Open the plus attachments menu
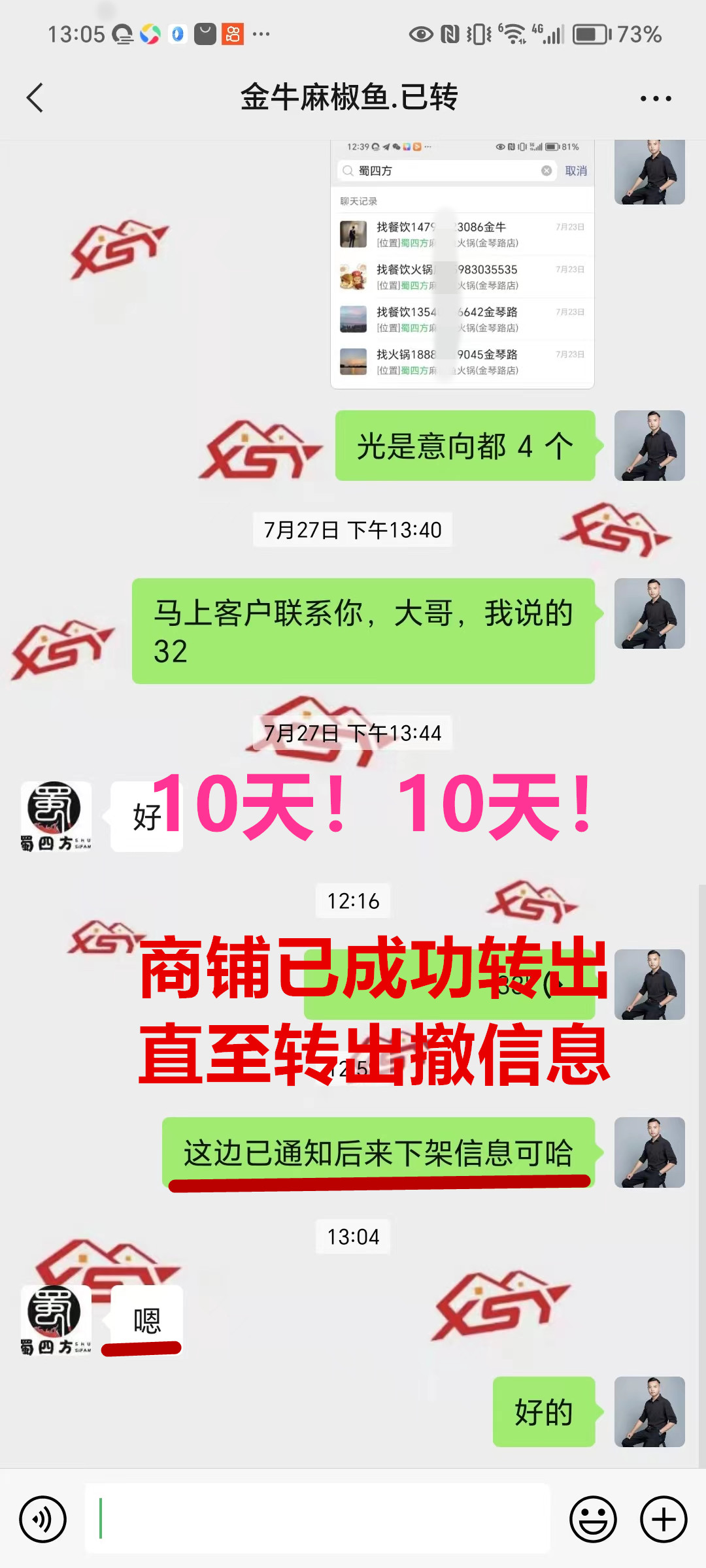The image size is (706, 1568). [664, 1519]
